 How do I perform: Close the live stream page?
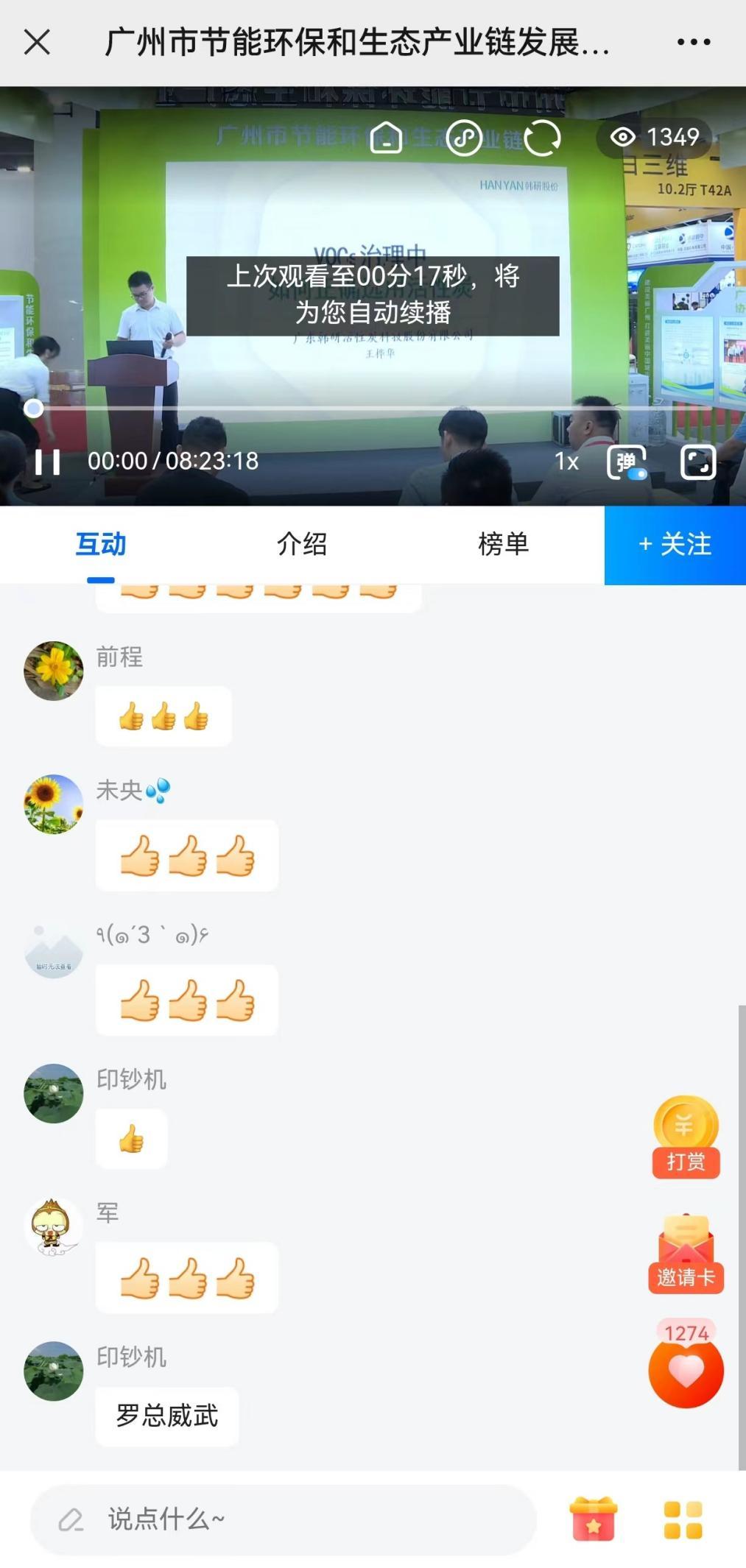point(37,42)
